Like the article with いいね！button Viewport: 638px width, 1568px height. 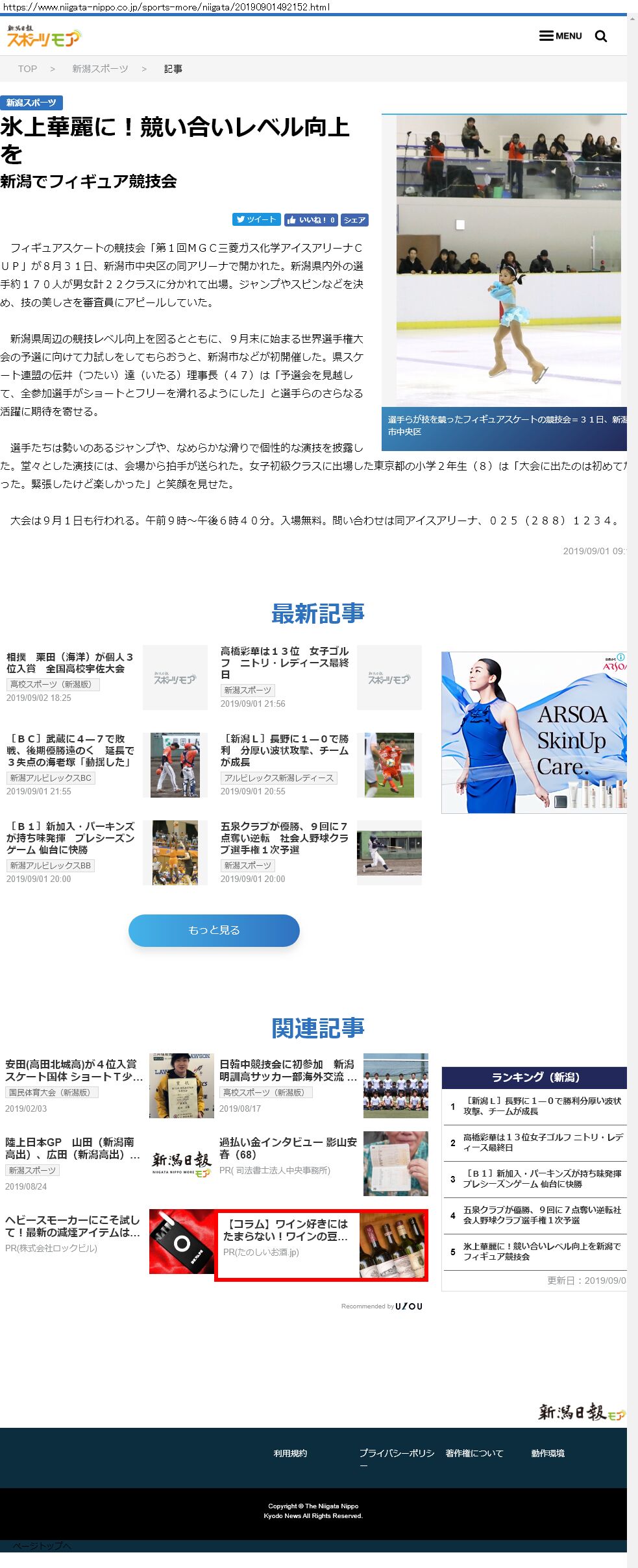[311, 220]
